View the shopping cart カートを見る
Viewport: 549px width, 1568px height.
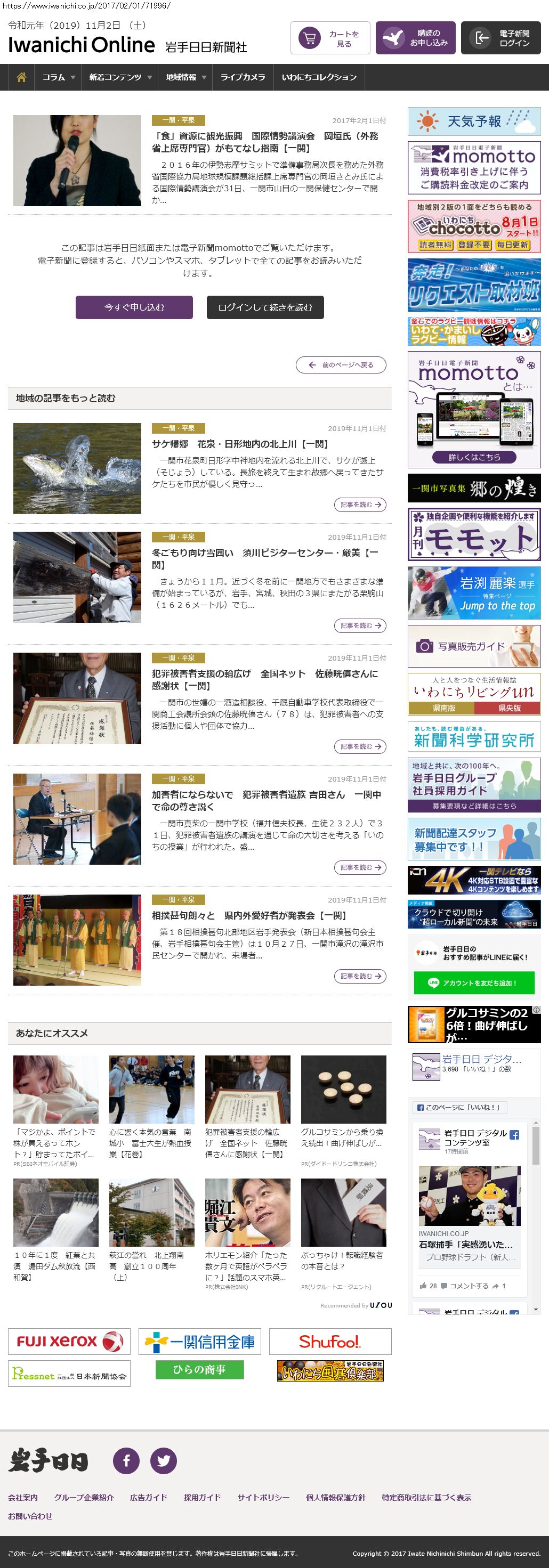click(330, 38)
